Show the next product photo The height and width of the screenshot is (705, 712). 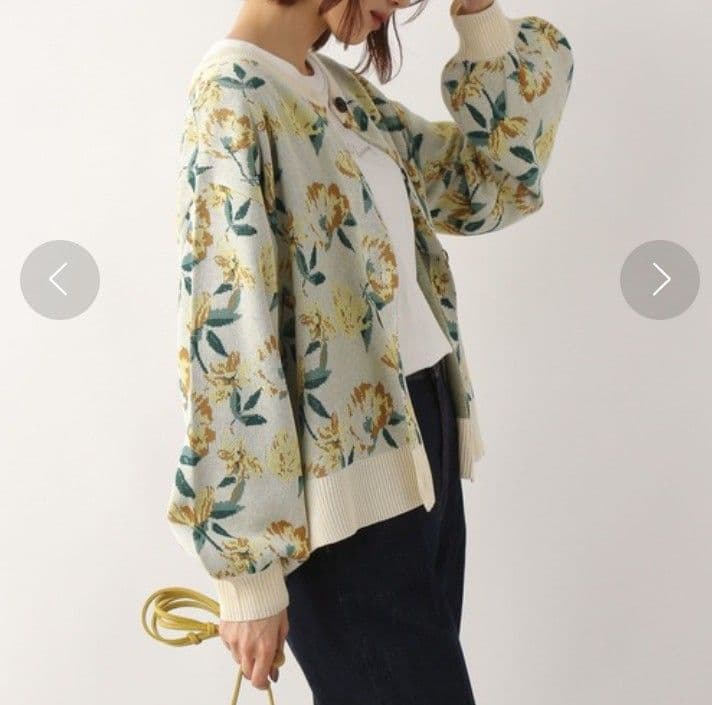click(x=659, y=280)
